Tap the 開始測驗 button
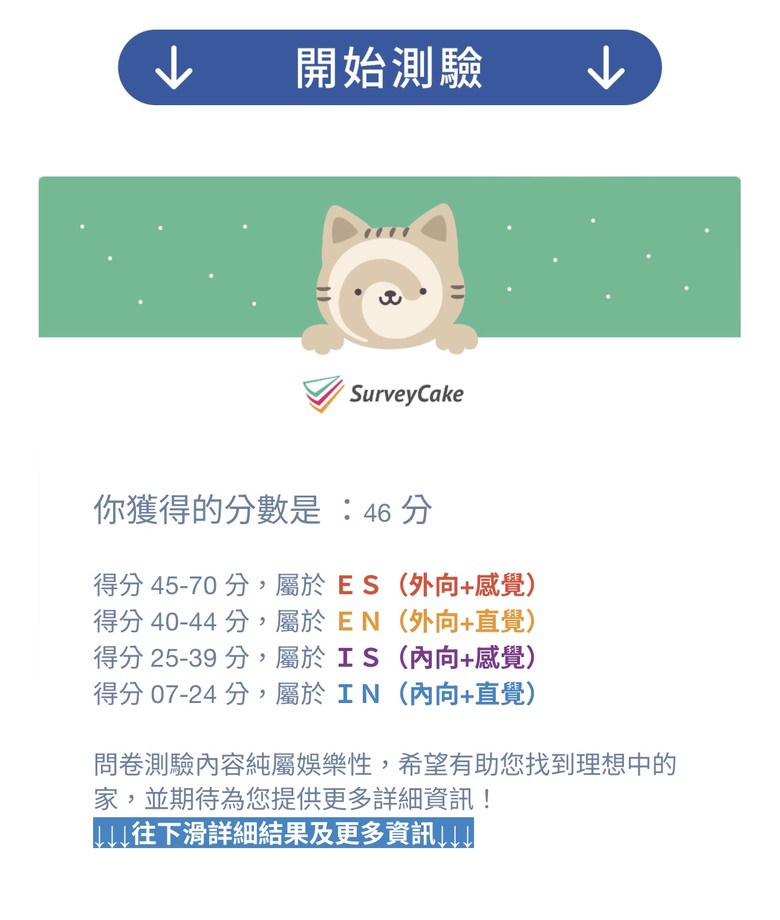This screenshot has height=920, width=780. 389,68
